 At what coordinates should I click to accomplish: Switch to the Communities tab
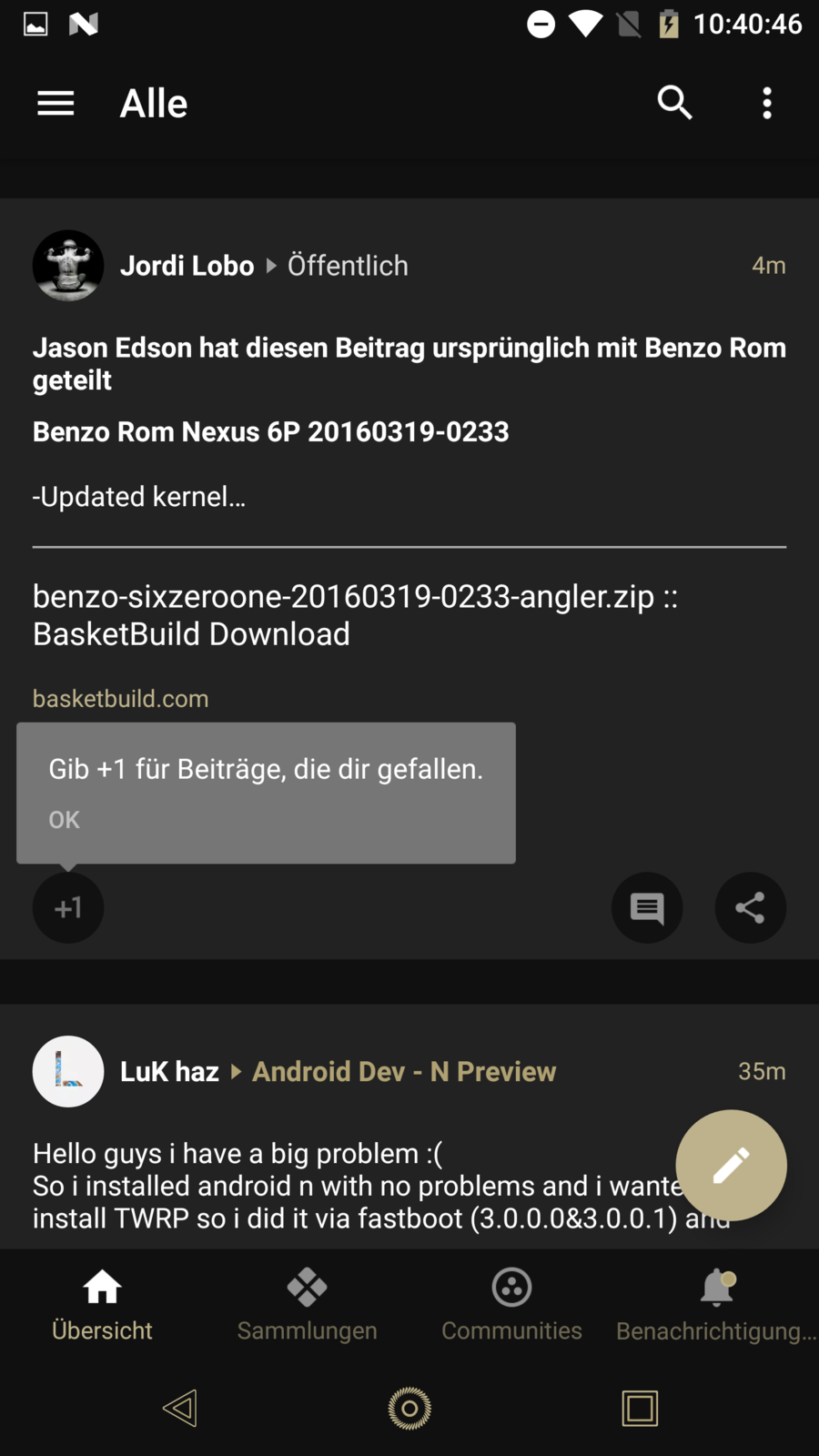point(511,1306)
